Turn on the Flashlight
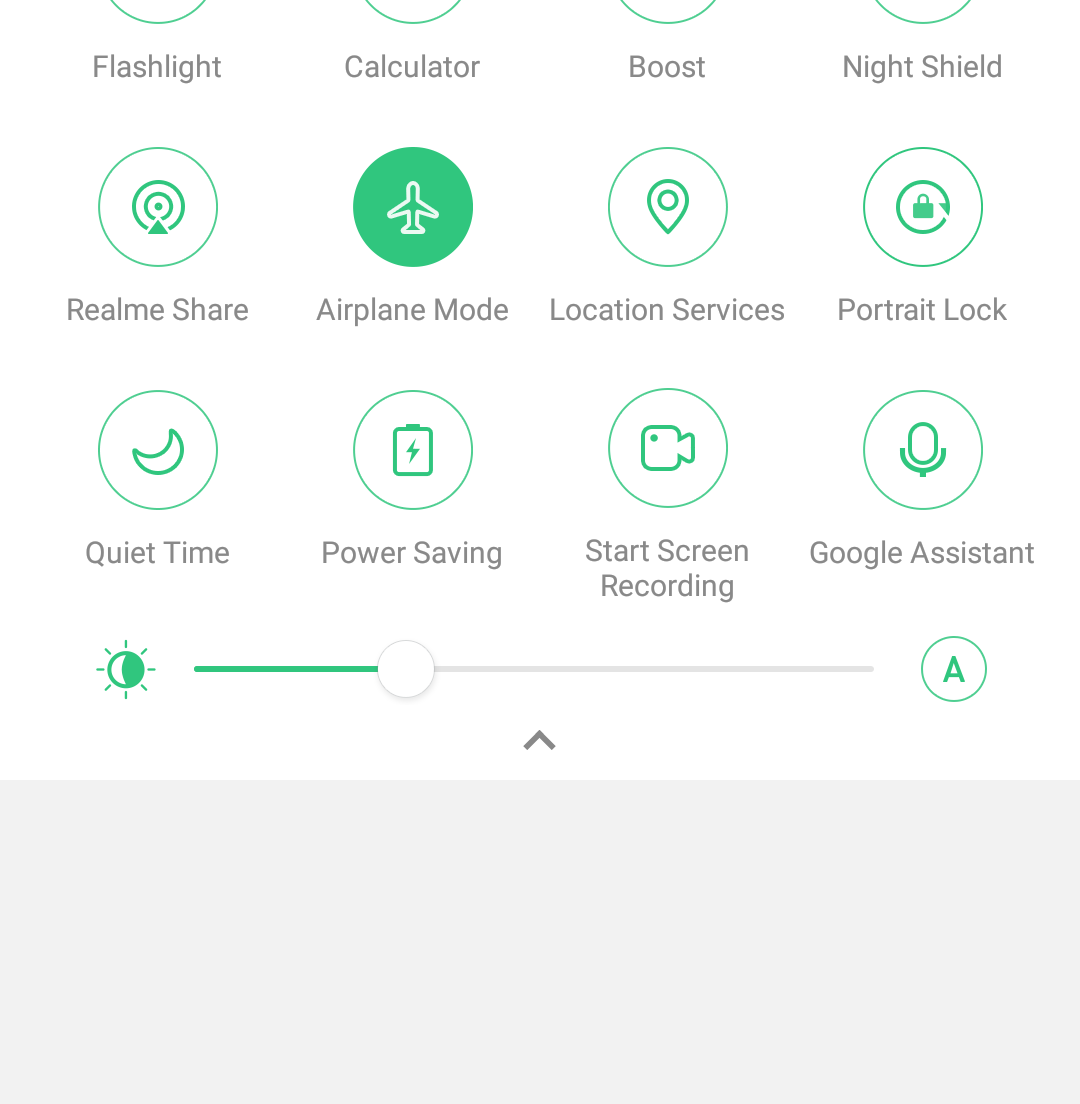Screen dimensions: 1080x1104 (157, 12)
